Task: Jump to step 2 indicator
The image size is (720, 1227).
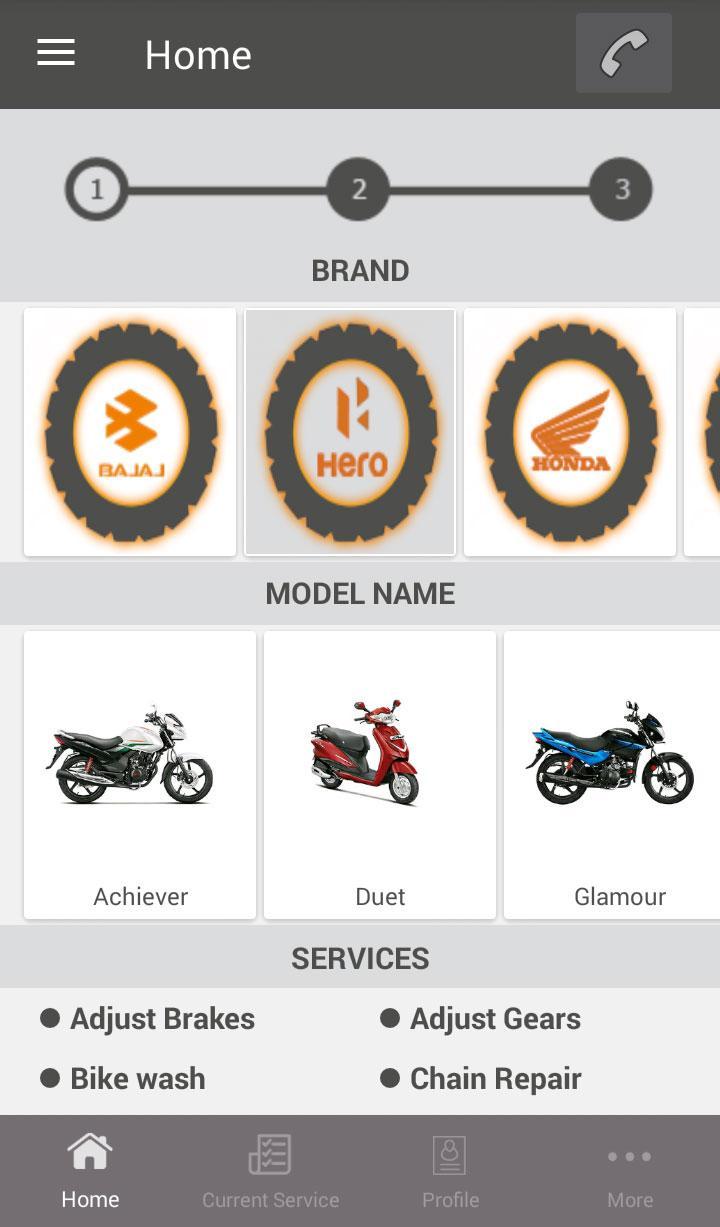Action: [358, 189]
